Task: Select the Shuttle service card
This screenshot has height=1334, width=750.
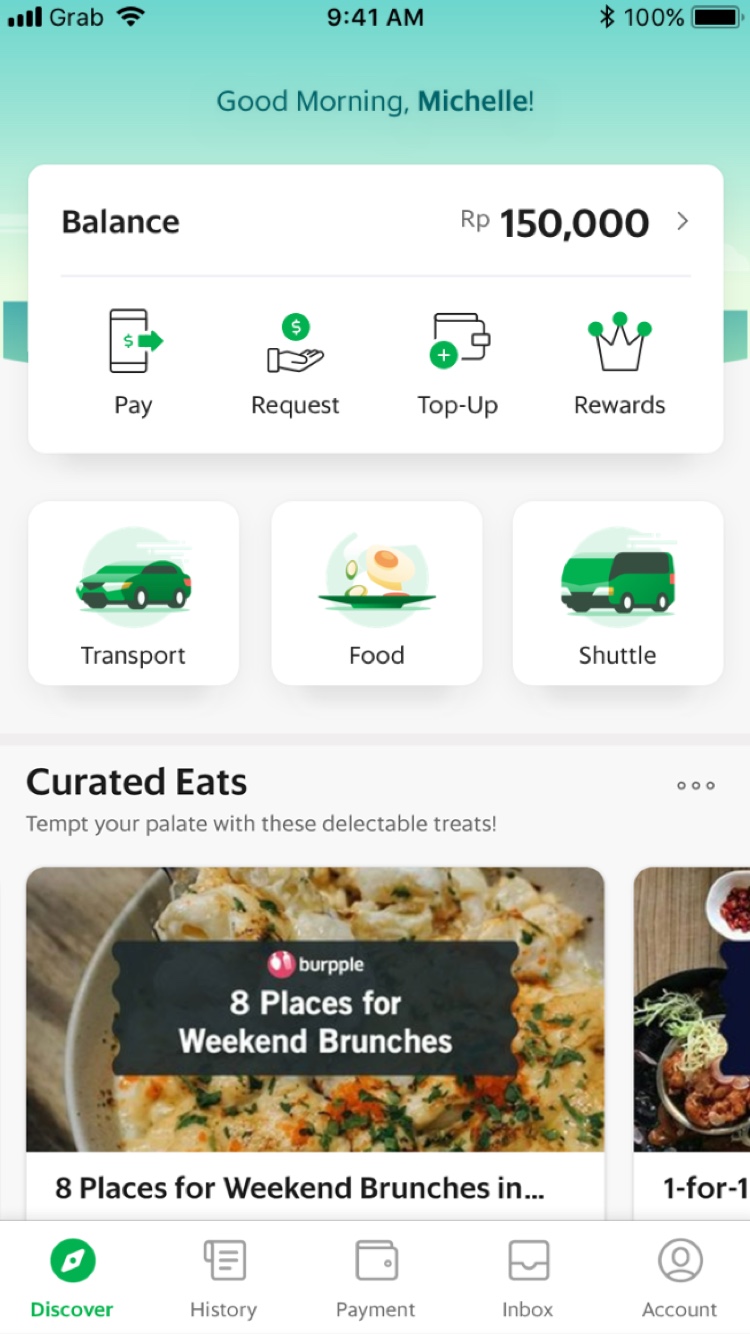Action: pos(618,593)
